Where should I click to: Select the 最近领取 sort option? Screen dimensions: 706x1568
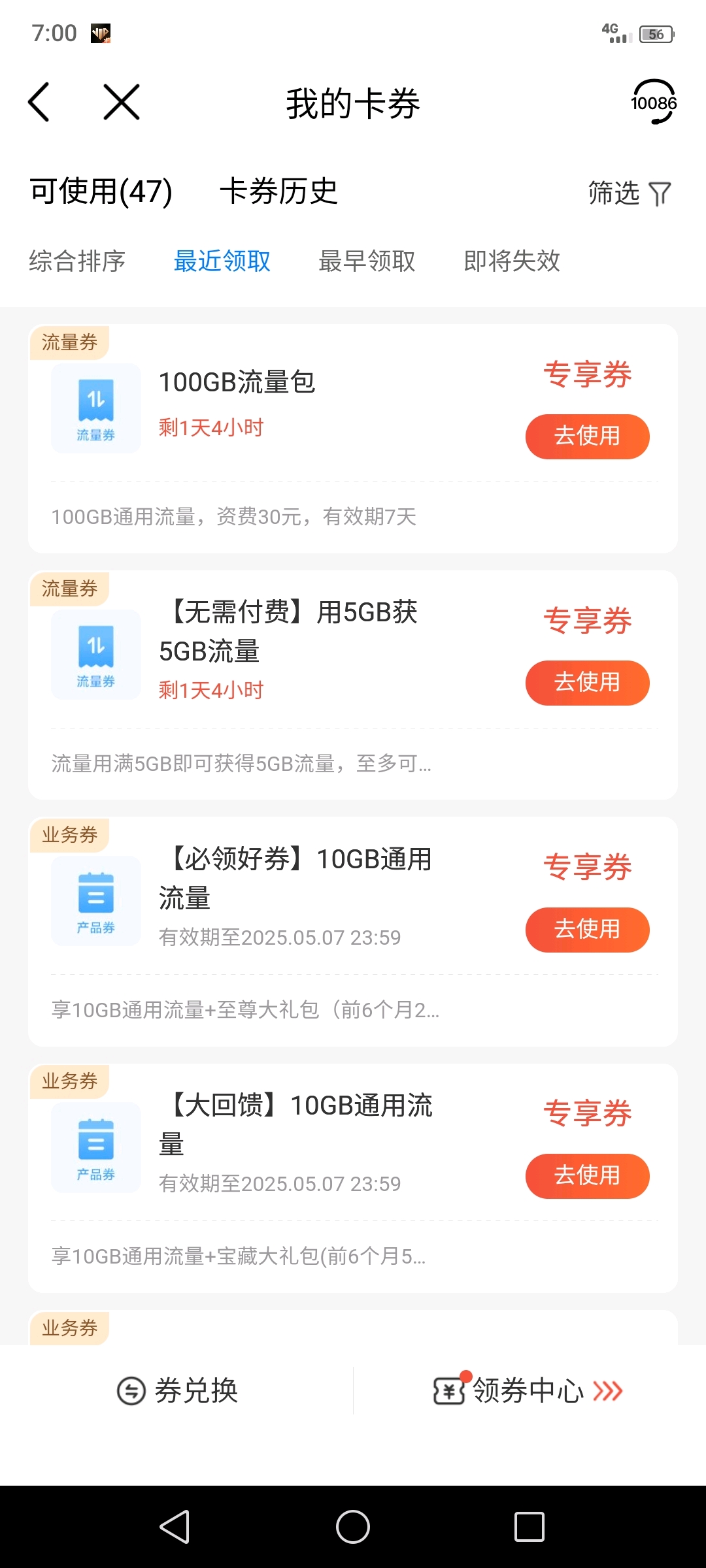click(222, 261)
